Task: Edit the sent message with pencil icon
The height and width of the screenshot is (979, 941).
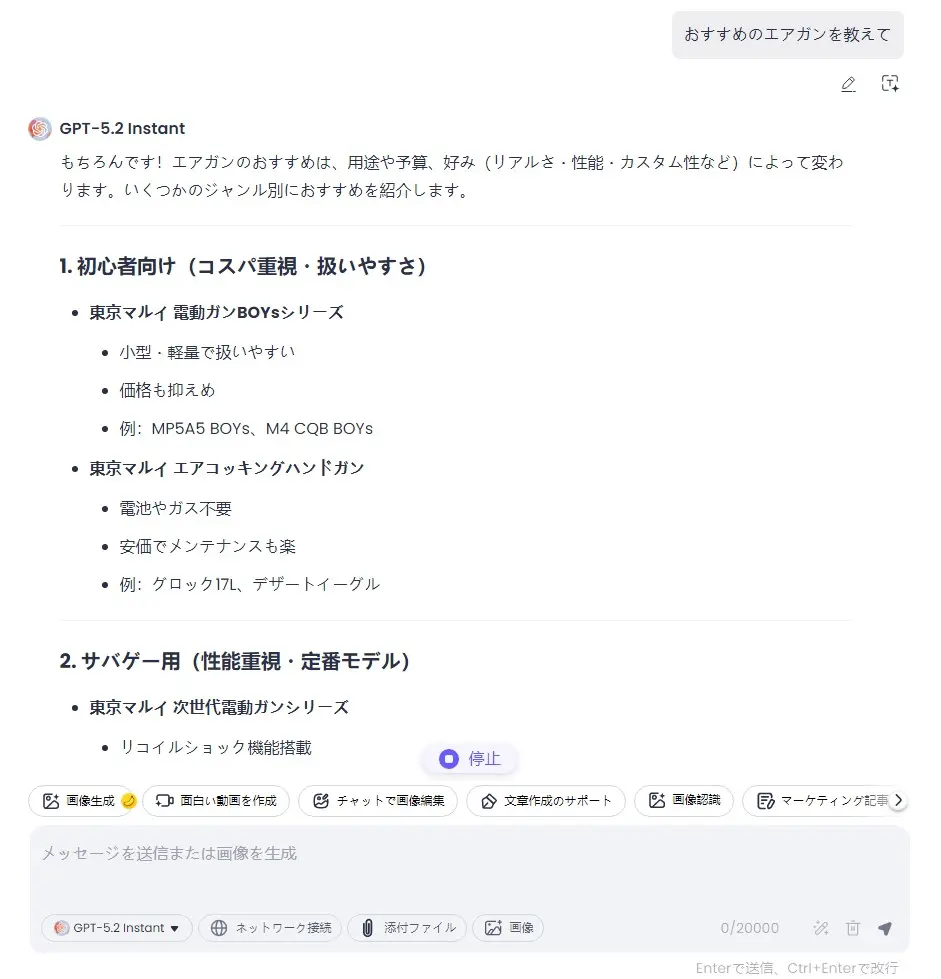Action: tap(848, 85)
